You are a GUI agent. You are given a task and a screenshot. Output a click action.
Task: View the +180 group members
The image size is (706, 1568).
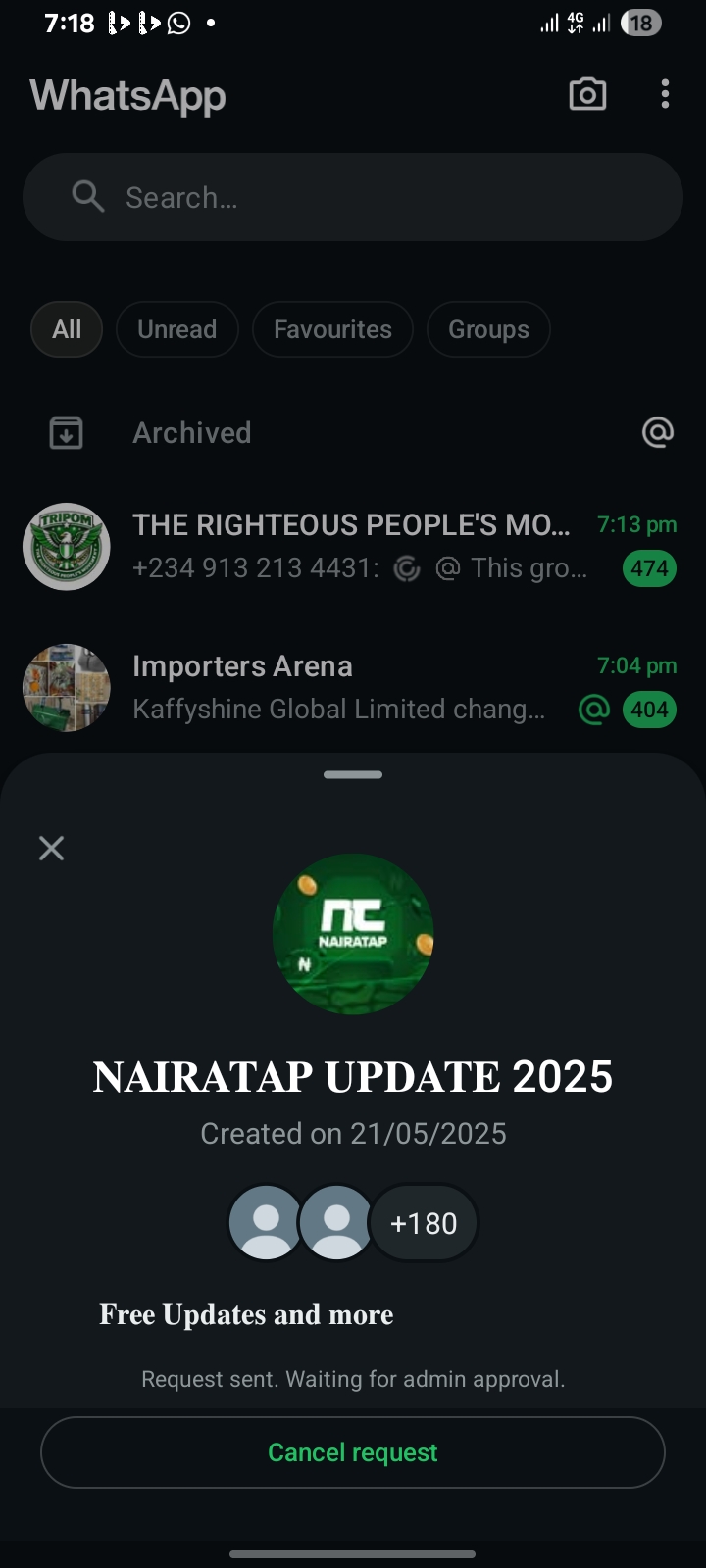tap(424, 1223)
